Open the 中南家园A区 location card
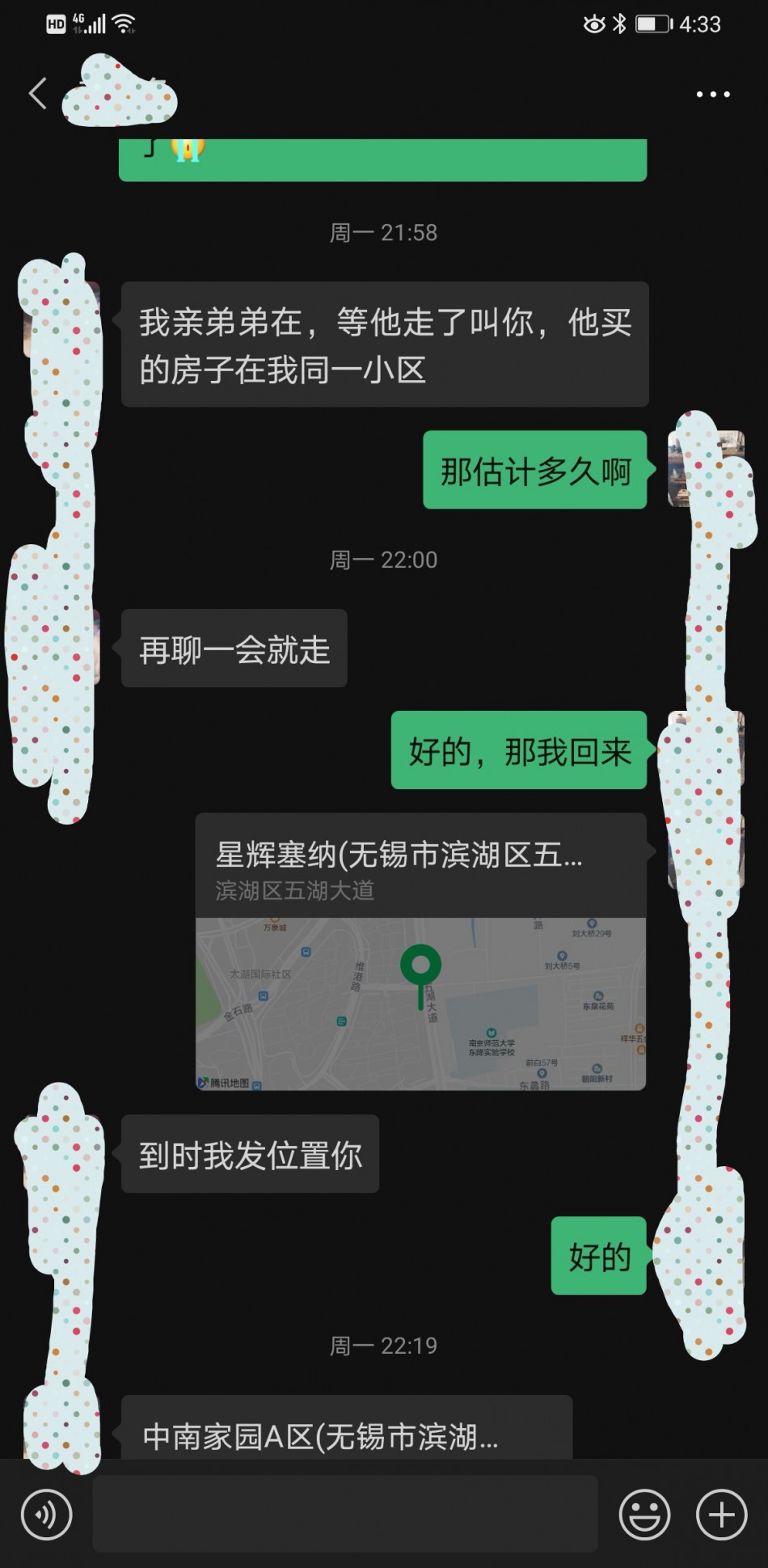768x1568 pixels. click(346, 1430)
